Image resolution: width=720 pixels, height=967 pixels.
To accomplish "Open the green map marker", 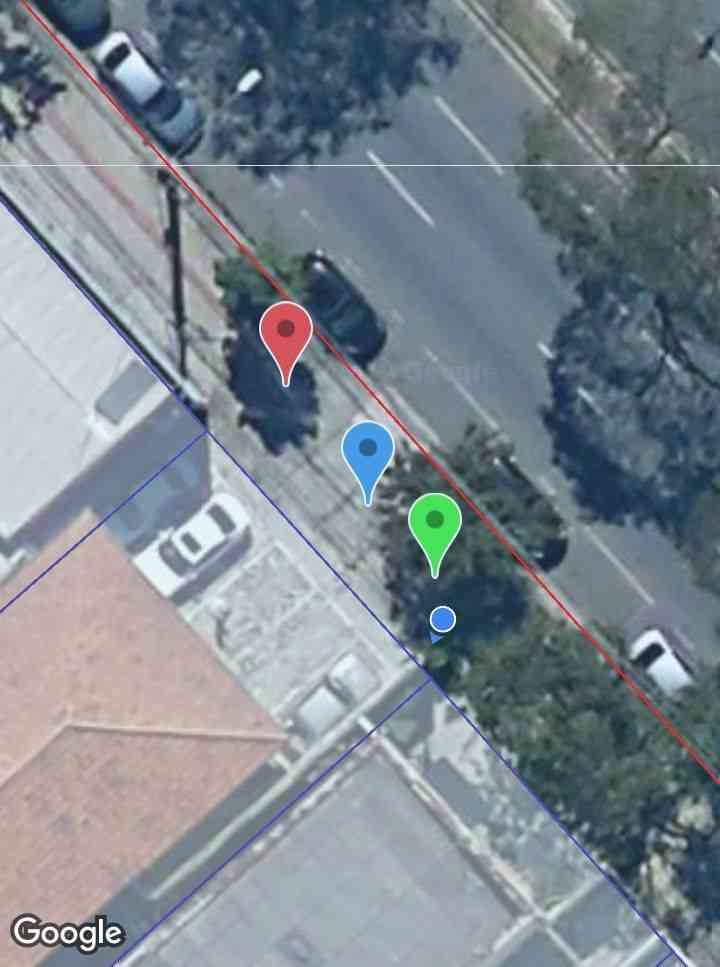I will 434,524.
